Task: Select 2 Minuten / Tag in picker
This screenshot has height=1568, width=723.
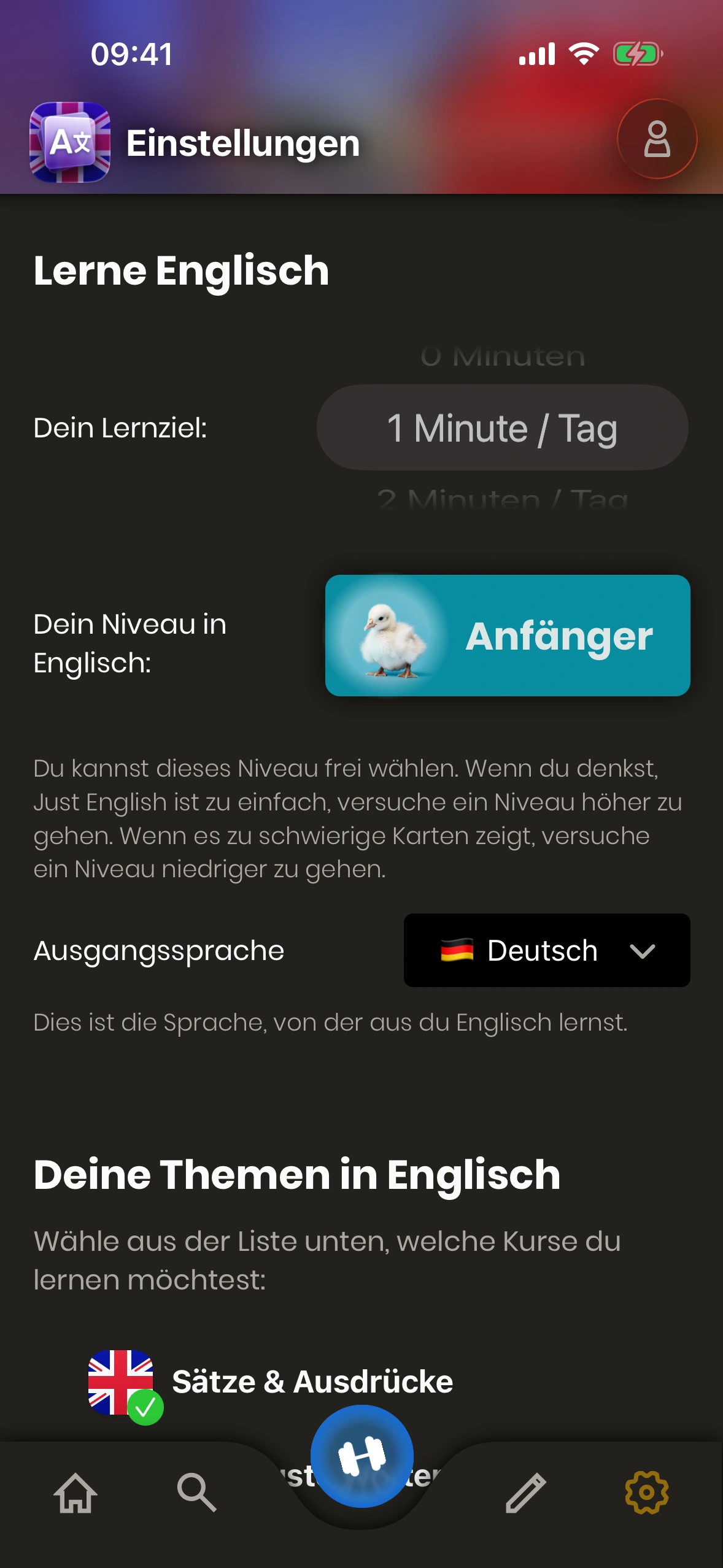Action: [502, 500]
